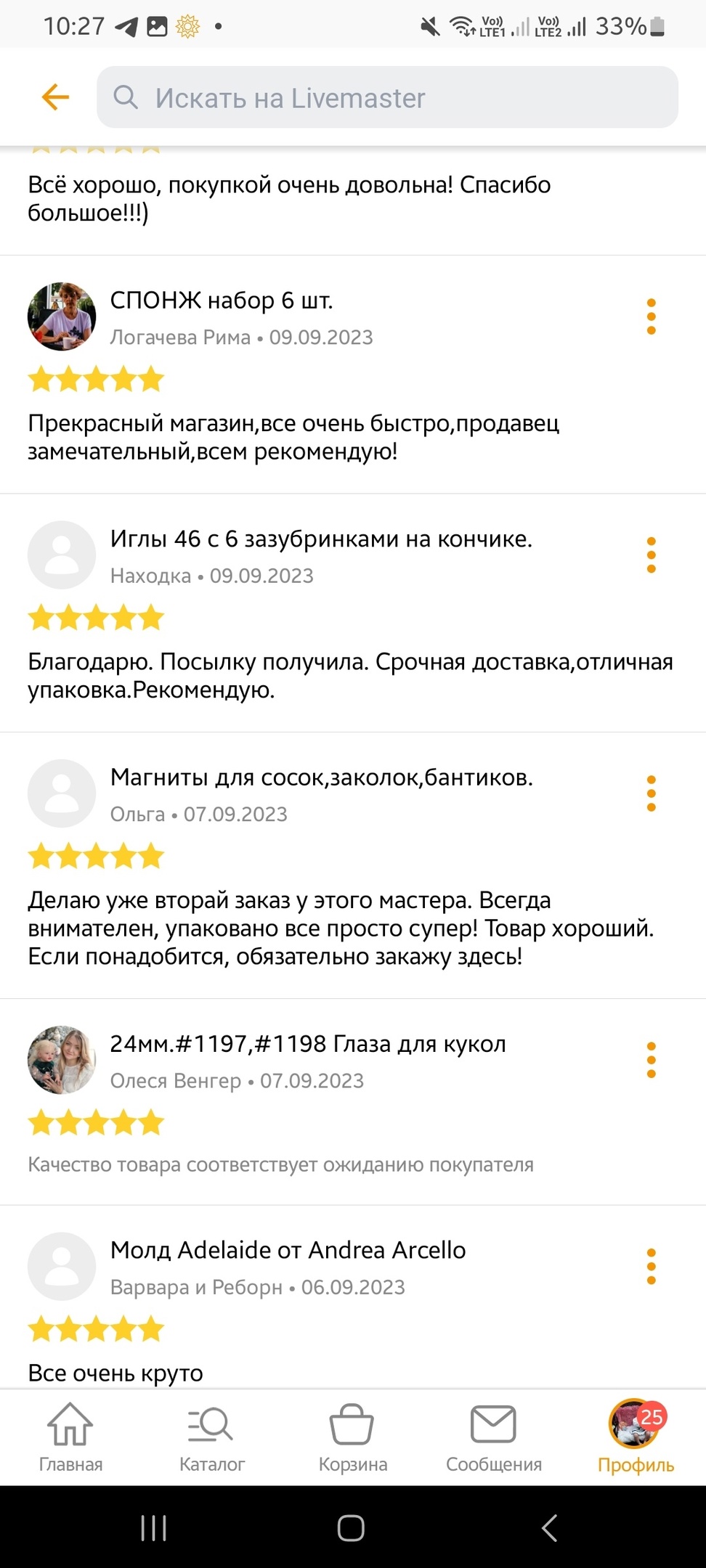Screen dimensions: 706x1568
Task: View Логачева Рима's profile picture
Action: tap(62, 317)
